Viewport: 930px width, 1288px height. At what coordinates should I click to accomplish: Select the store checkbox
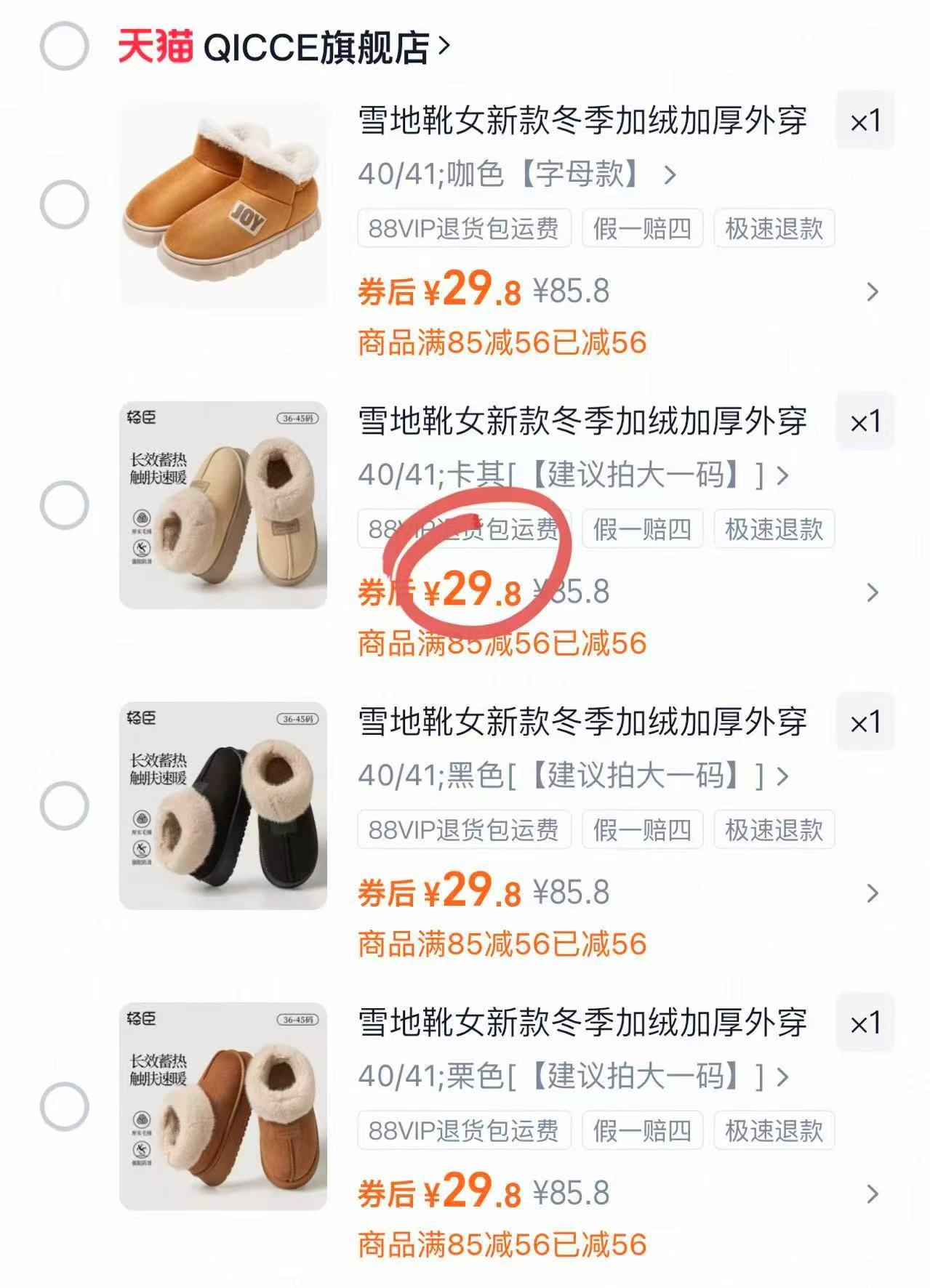(63, 45)
